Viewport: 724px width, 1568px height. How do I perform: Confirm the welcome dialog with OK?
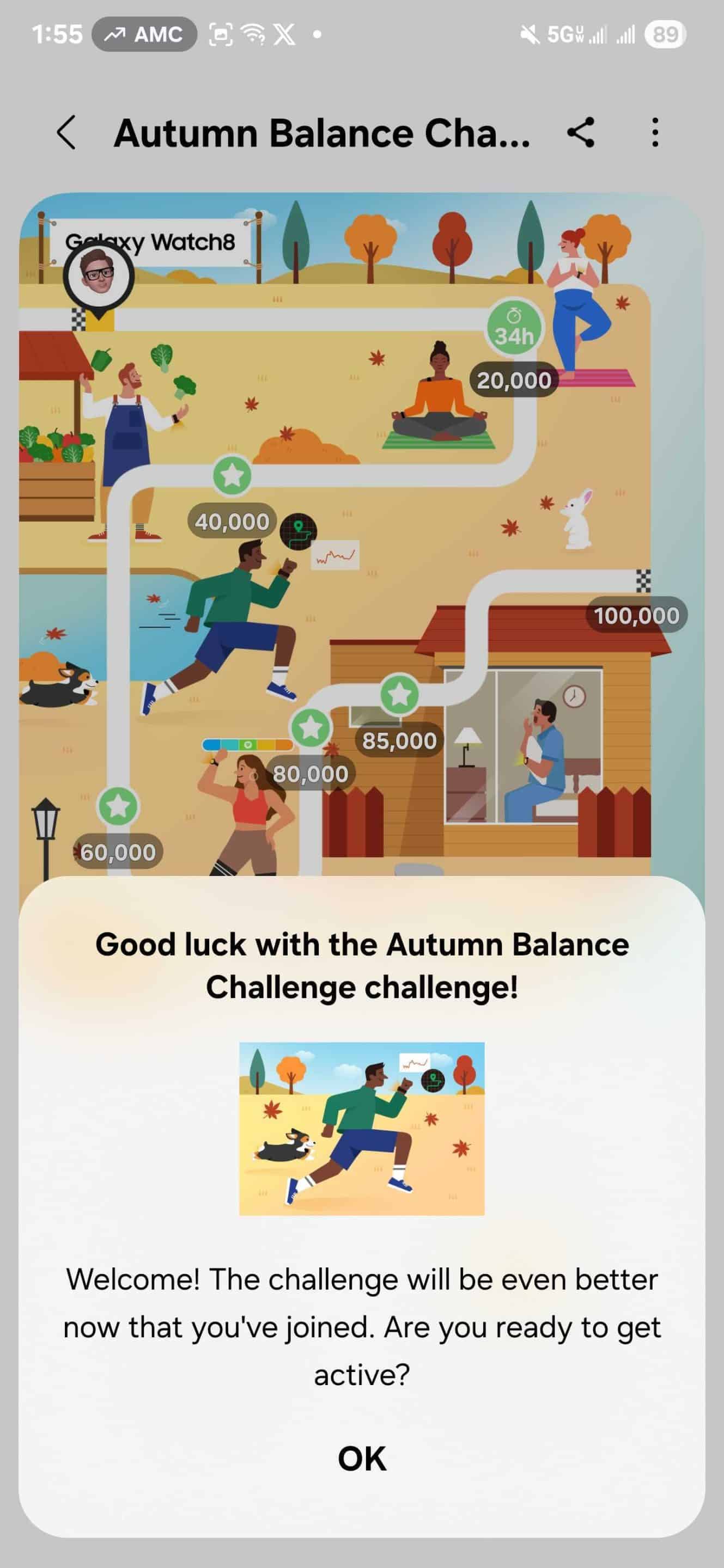pyautogui.click(x=362, y=1459)
